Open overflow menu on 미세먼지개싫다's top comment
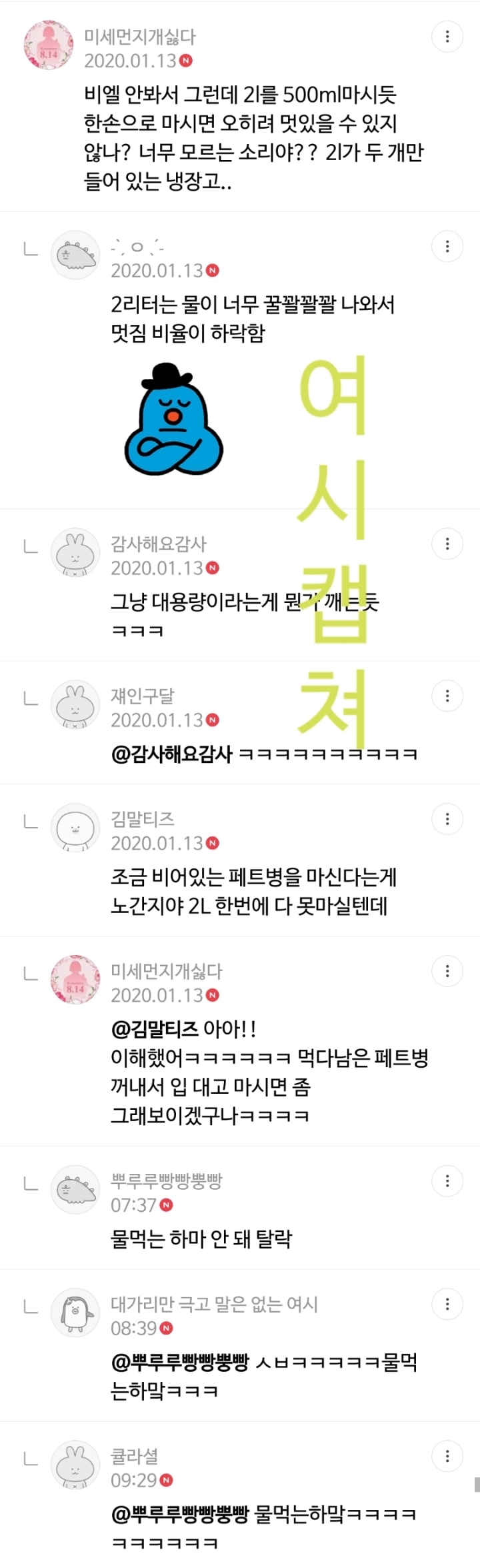 [x=447, y=36]
